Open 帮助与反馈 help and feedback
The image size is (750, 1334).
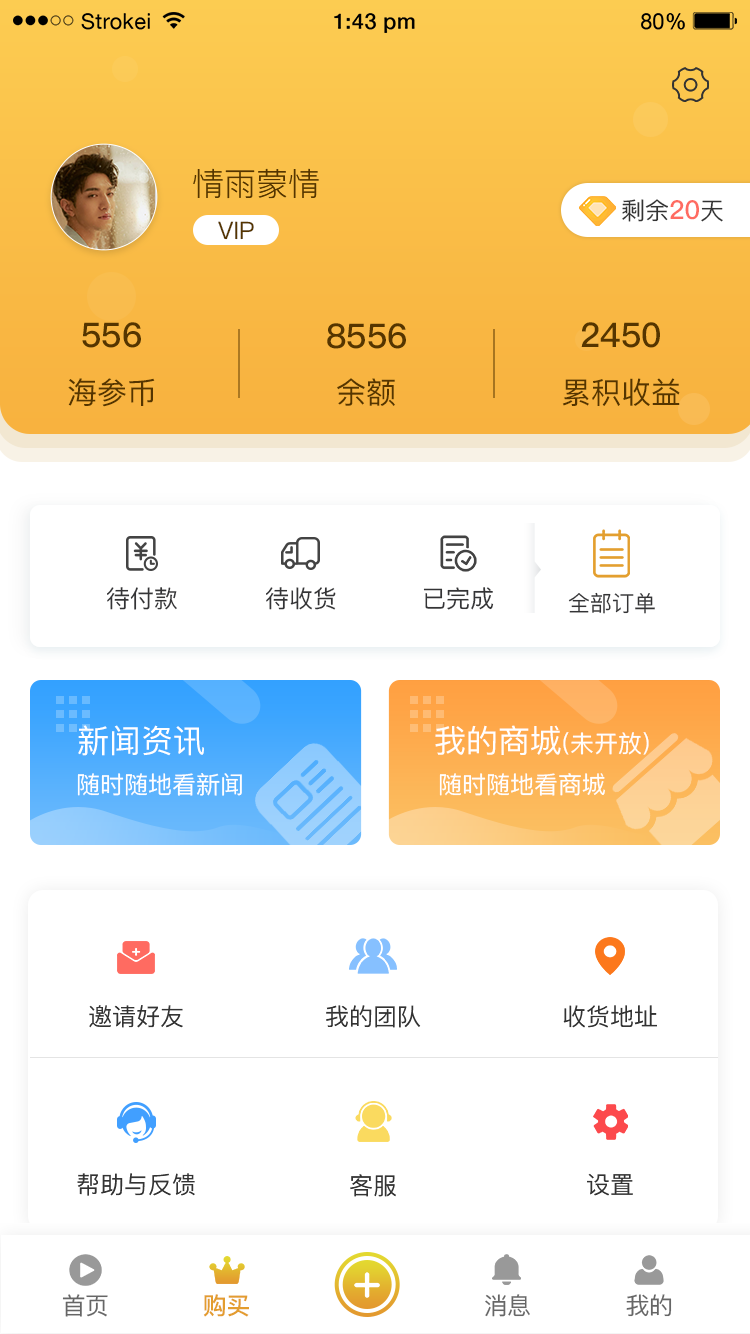point(136,1148)
